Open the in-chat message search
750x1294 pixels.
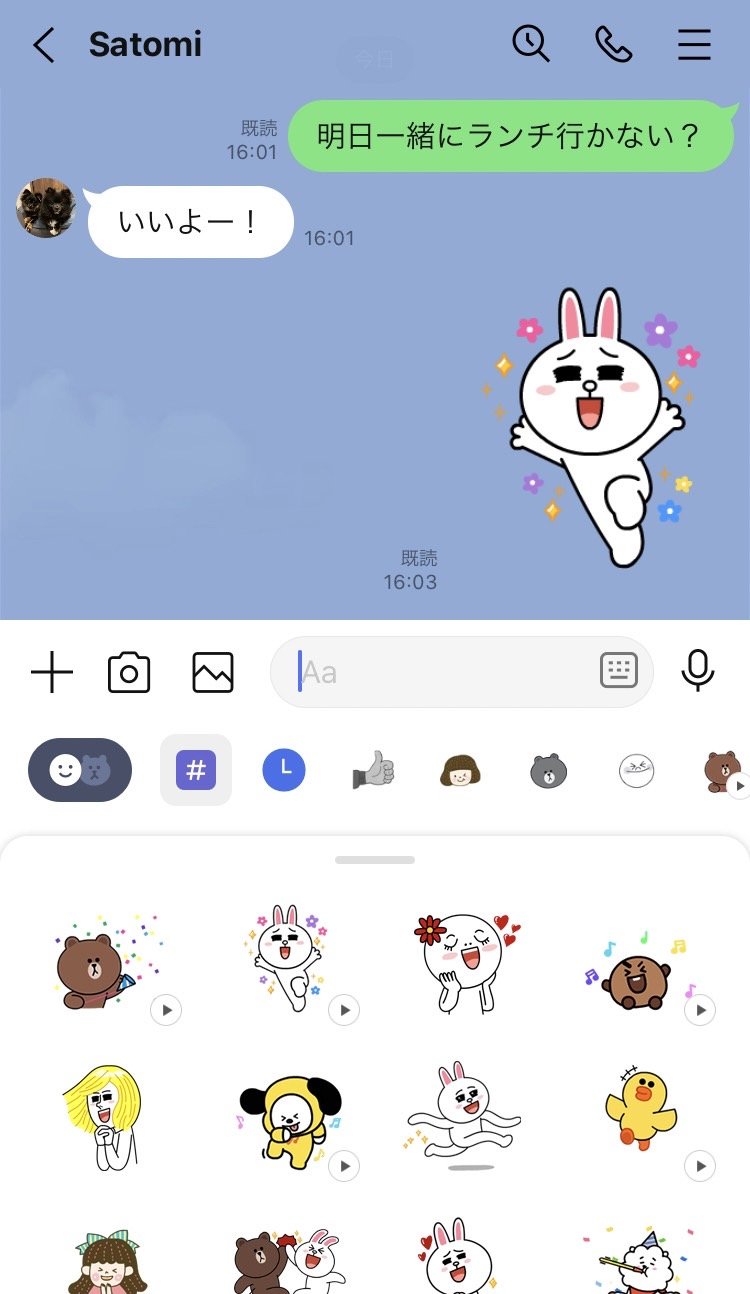point(531,44)
